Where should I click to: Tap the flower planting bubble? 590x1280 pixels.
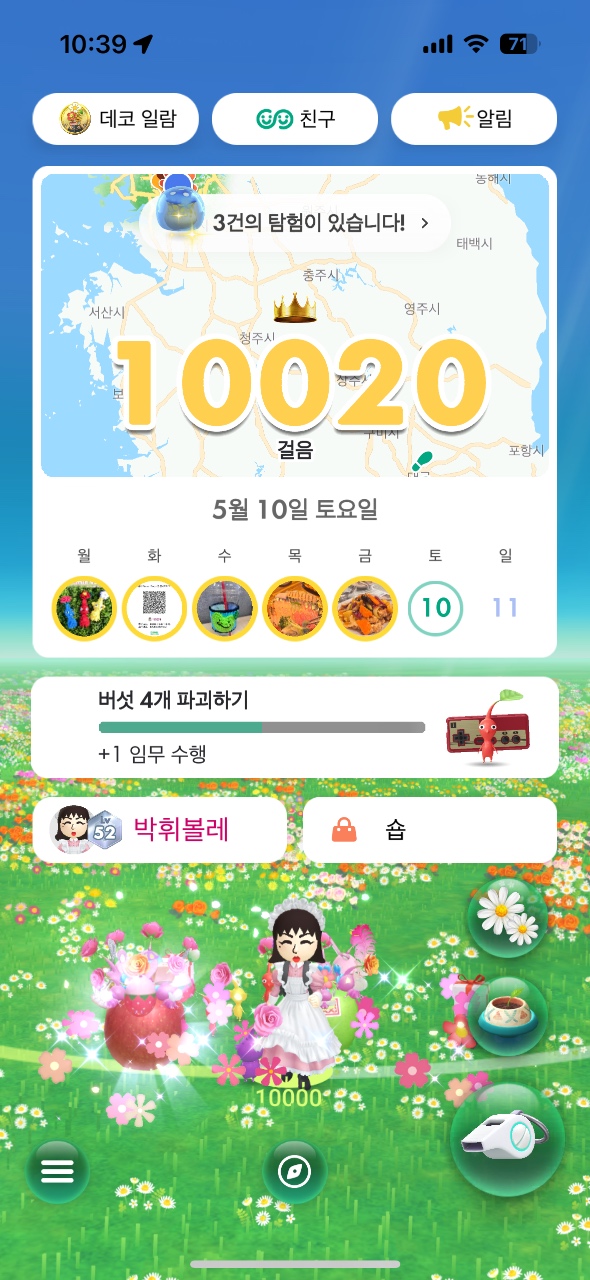506,916
